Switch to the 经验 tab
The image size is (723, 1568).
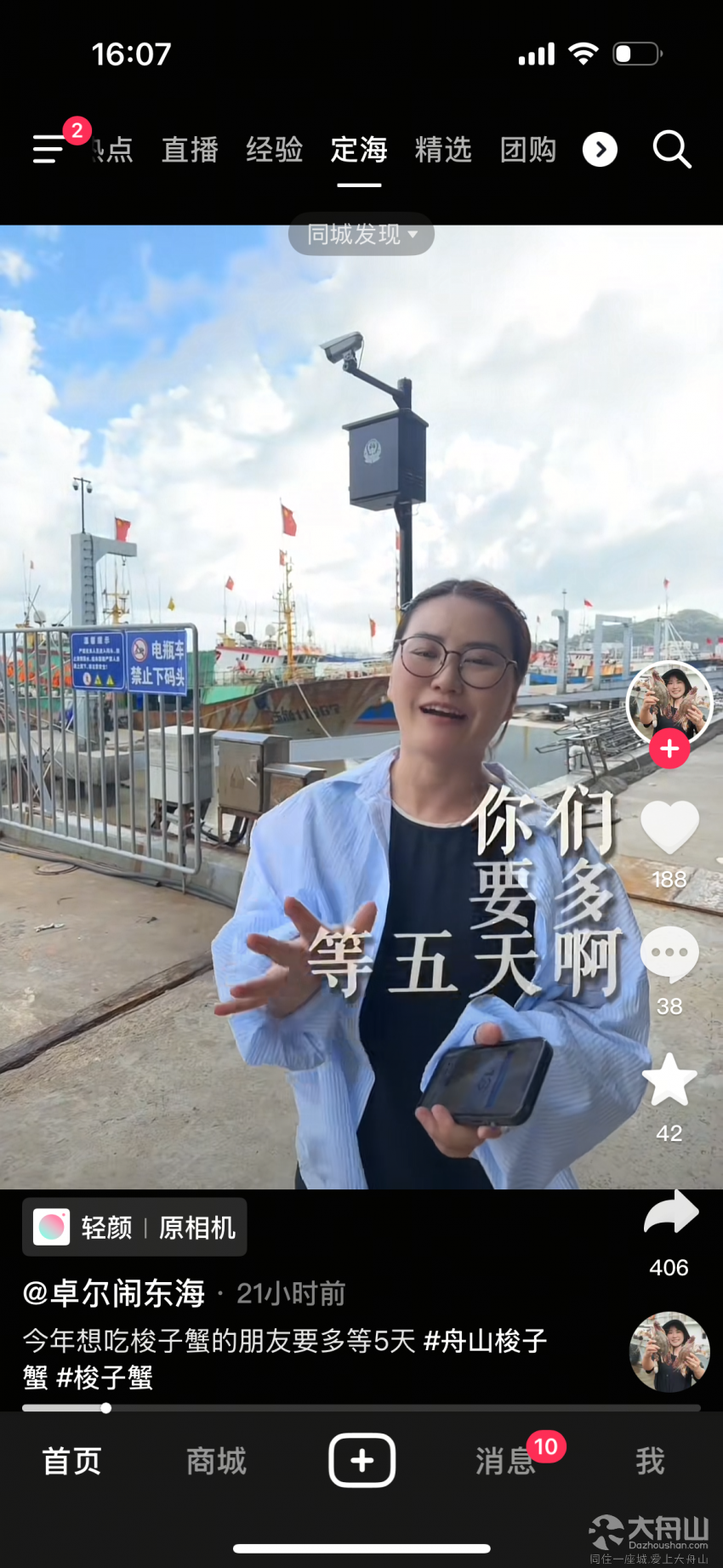click(x=274, y=150)
